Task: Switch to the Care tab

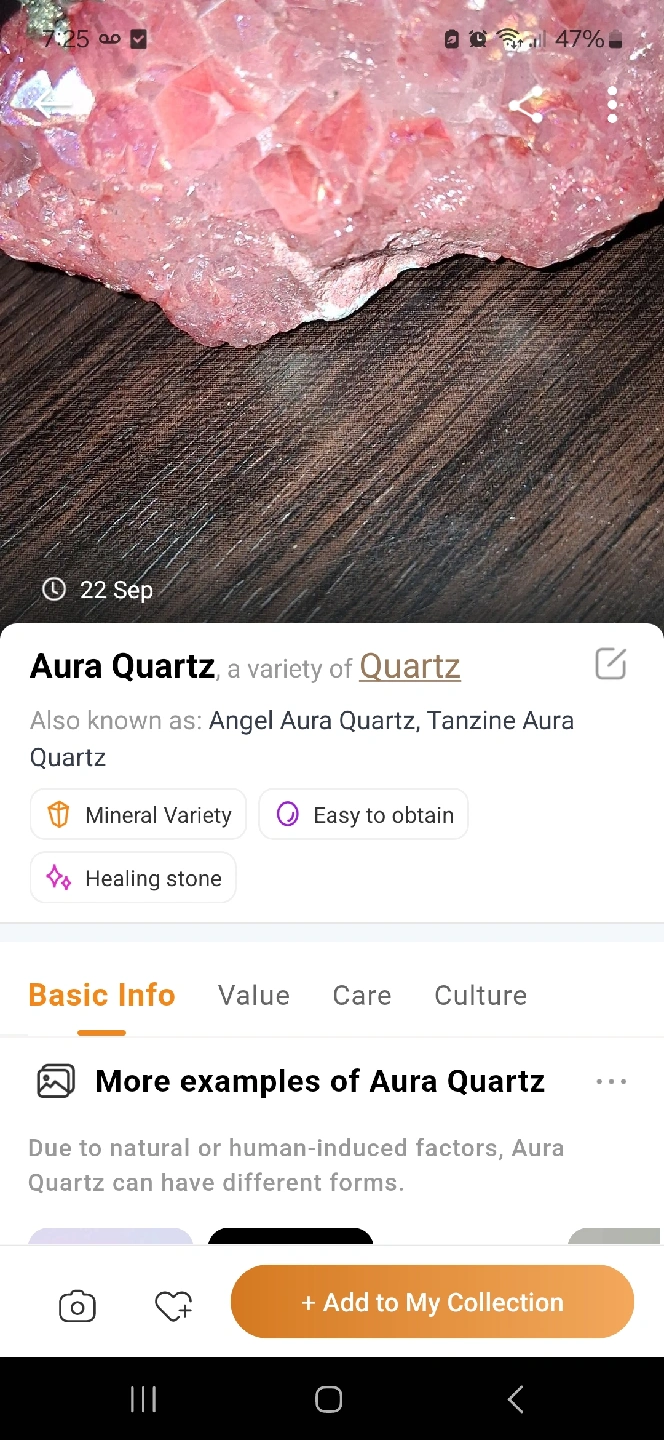Action: tap(362, 995)
